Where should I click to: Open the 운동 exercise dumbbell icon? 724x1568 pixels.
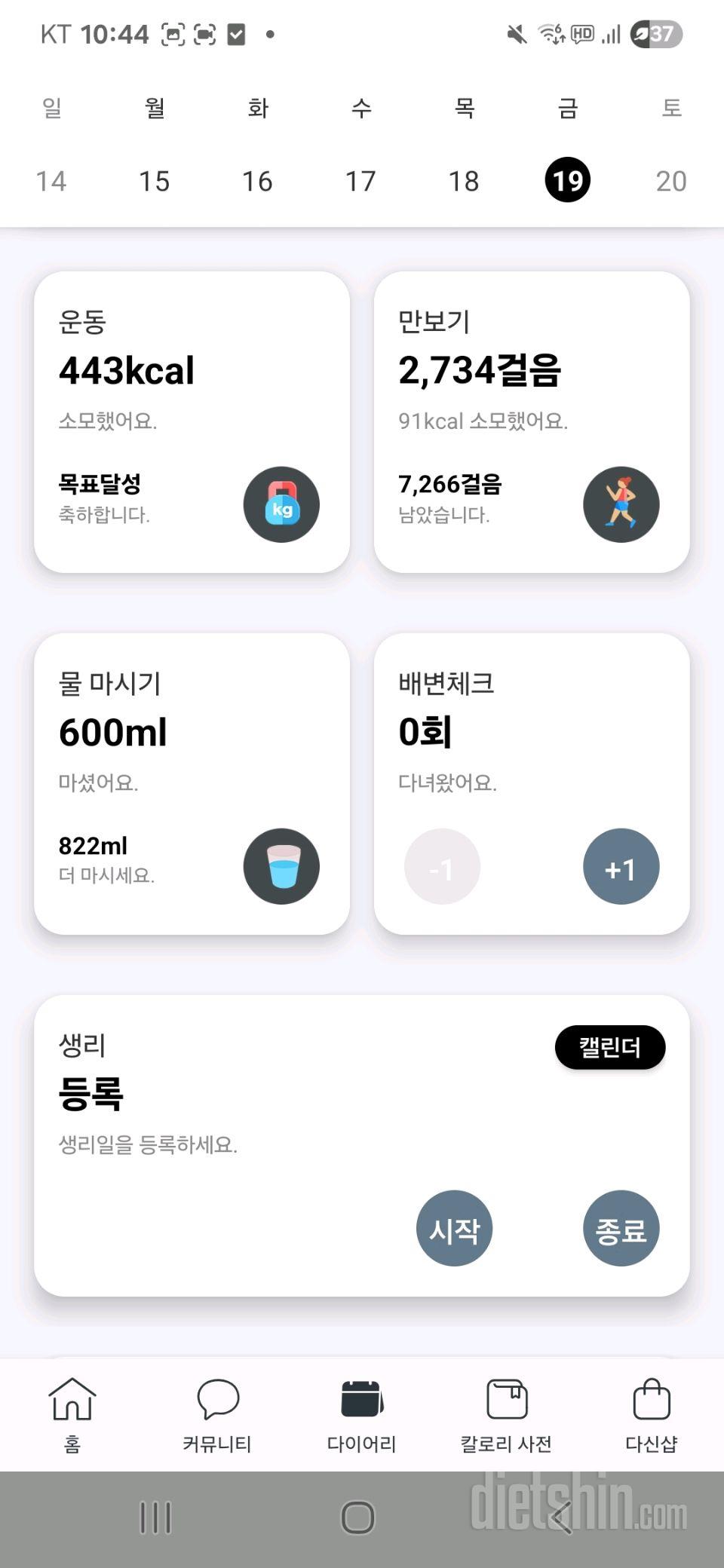(x=281, y=504)
